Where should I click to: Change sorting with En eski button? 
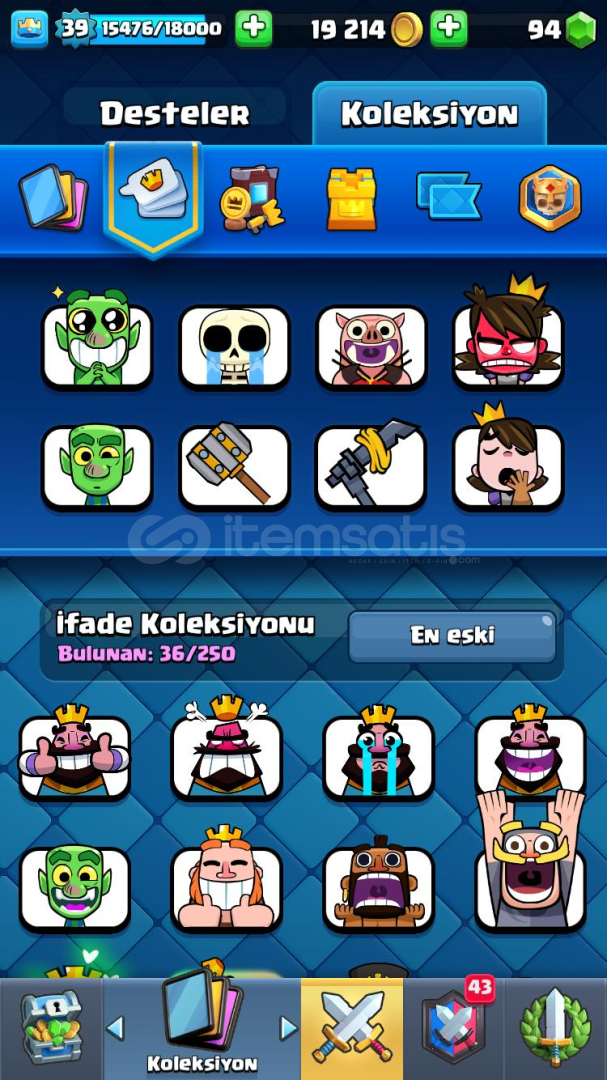[452, 636]
